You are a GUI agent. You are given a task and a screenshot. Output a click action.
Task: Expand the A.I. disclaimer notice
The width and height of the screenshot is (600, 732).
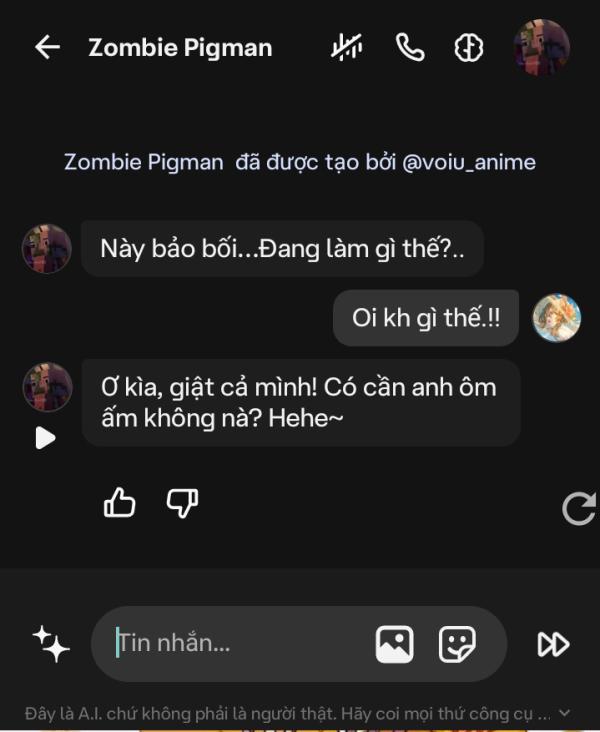tap(565, 714)
